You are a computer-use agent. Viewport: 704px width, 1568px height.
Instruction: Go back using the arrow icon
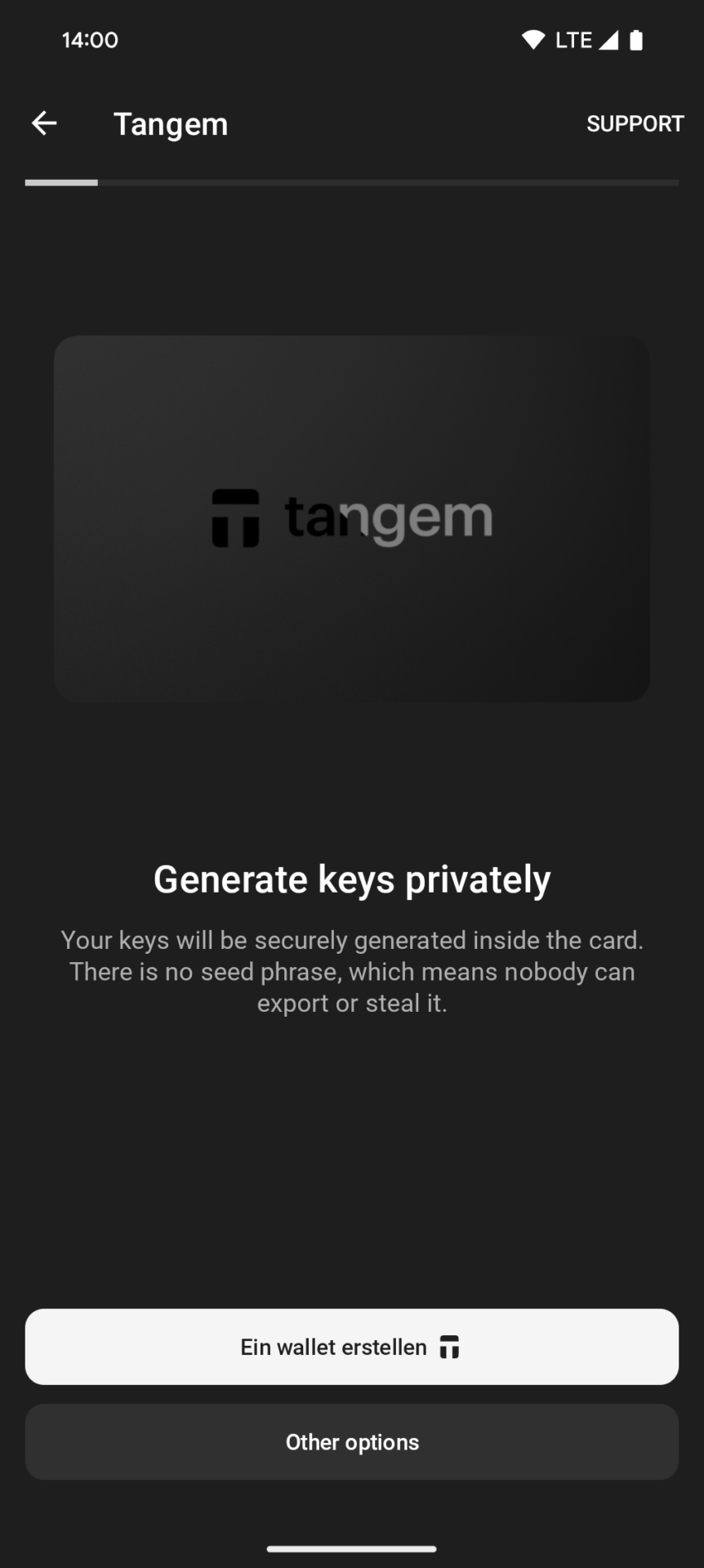pos(44,123)
